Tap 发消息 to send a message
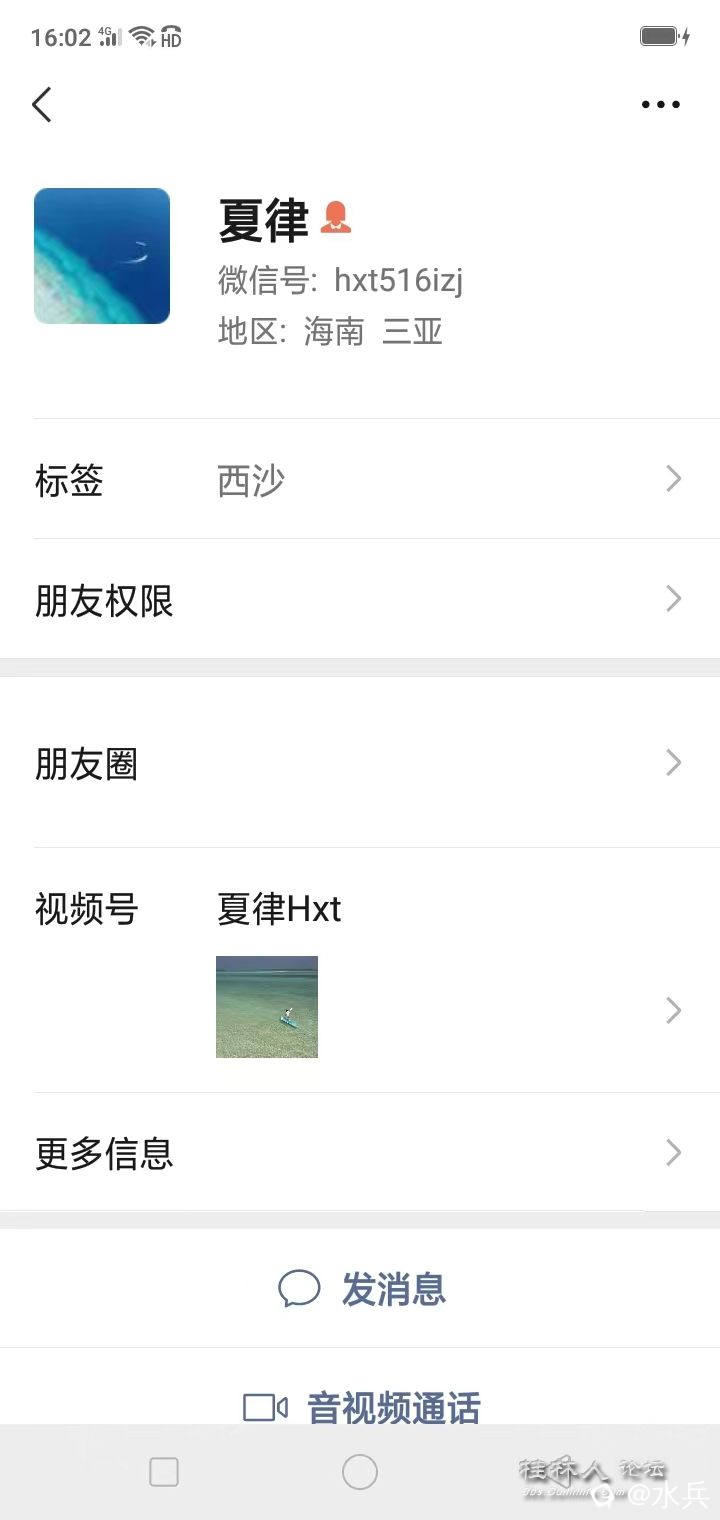Viewport: 720px width, 1520px height. tap(362, 1289)
